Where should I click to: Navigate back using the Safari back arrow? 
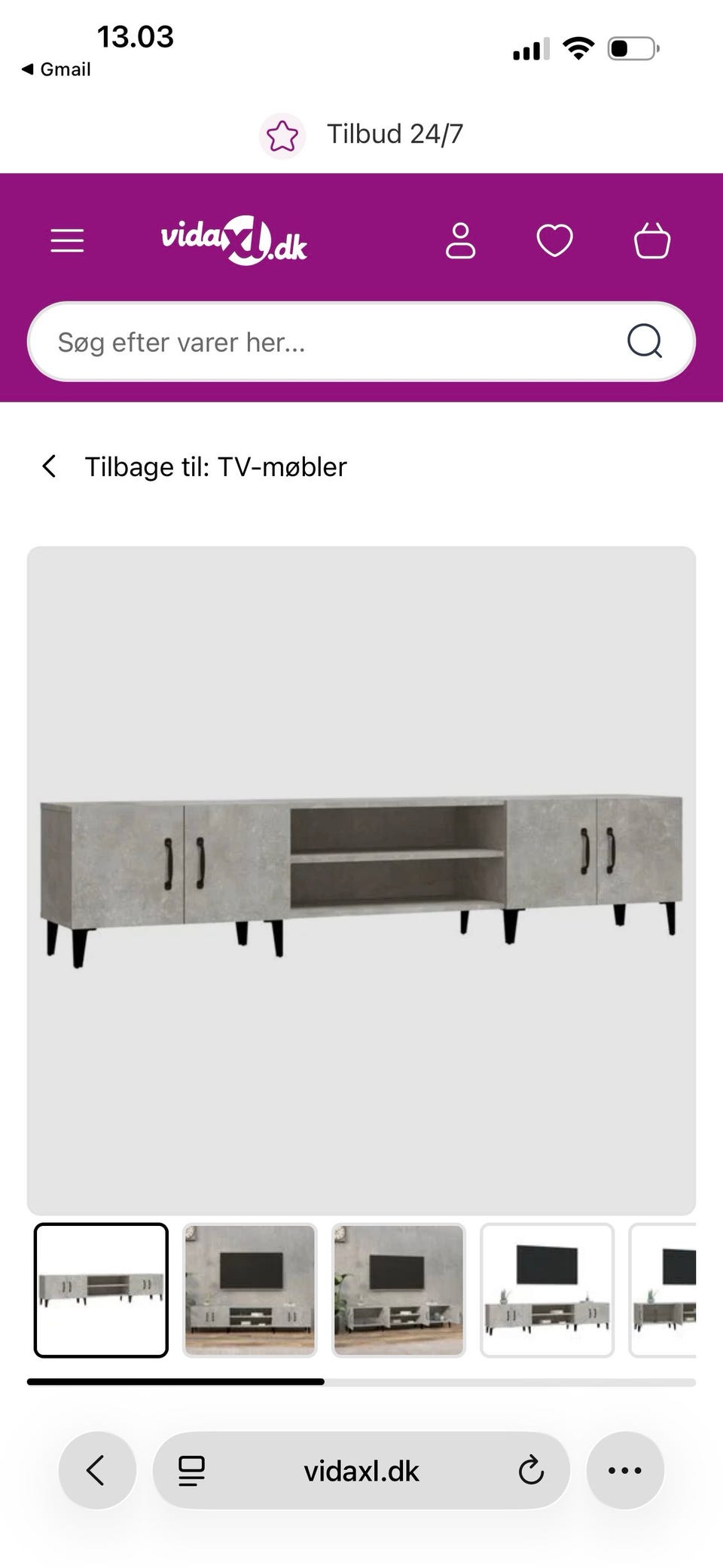coord(96,1470)
